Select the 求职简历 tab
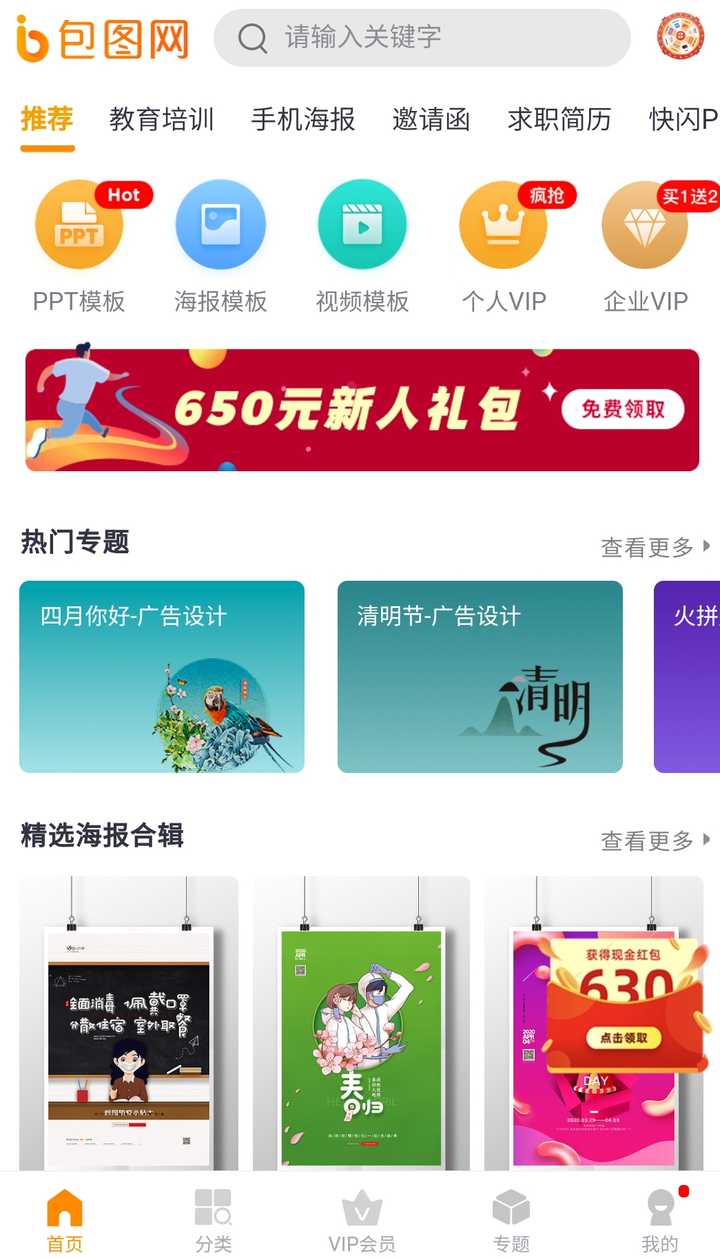 point(559,119)
